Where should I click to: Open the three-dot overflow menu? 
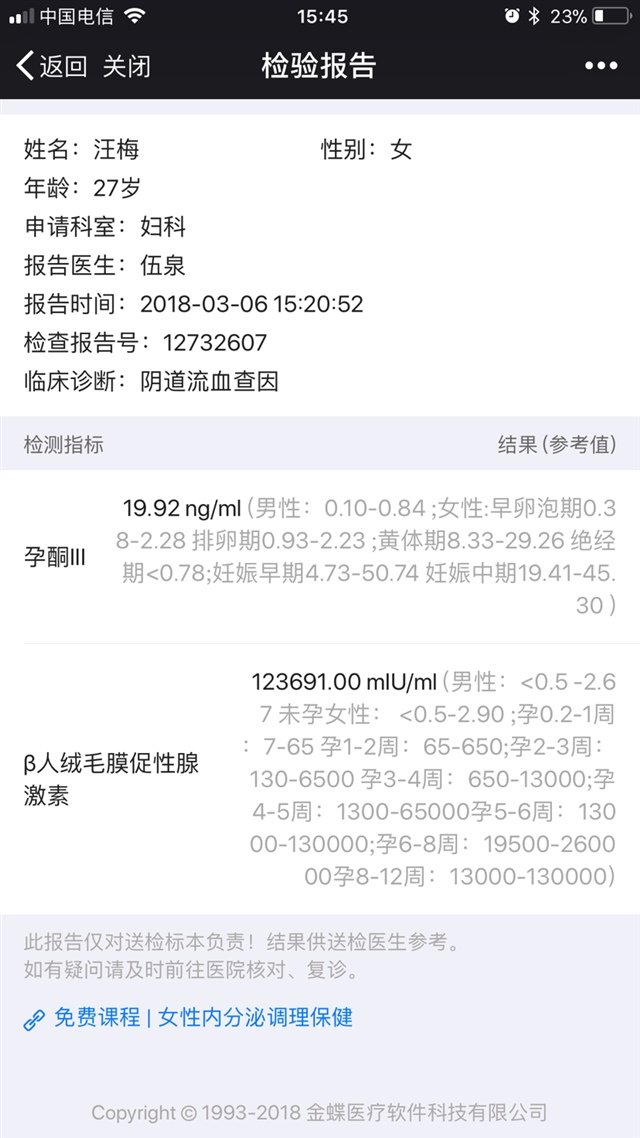tap(600, 66)
